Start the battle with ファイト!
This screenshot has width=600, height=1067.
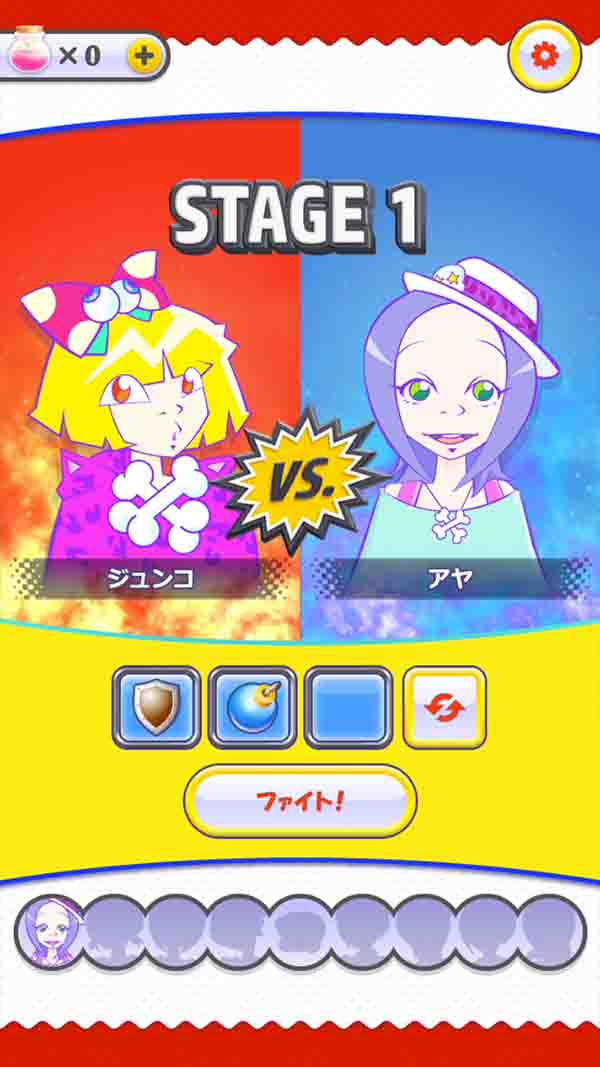[x=300, y=801]
